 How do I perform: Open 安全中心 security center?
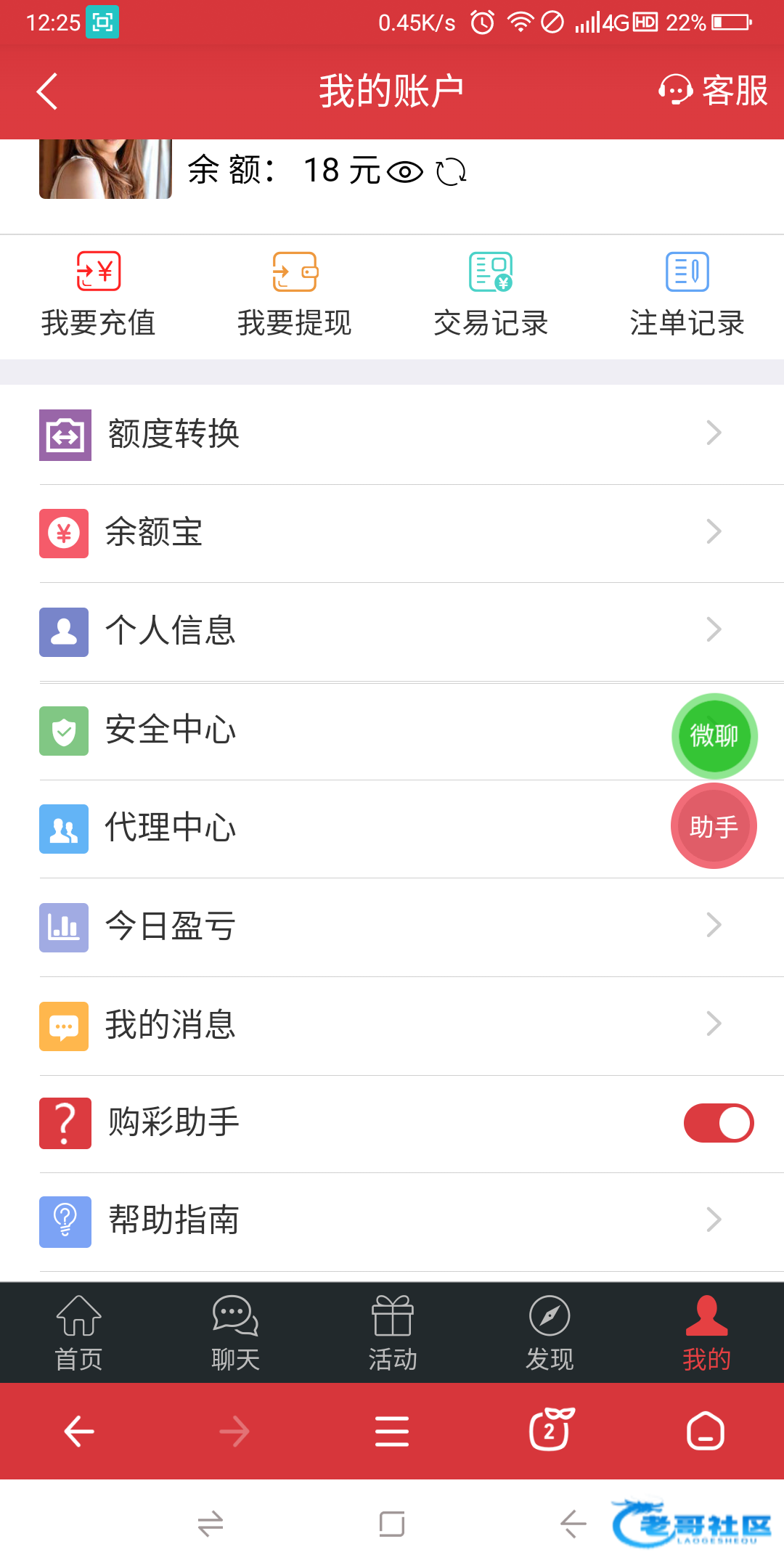coord(392,731)
